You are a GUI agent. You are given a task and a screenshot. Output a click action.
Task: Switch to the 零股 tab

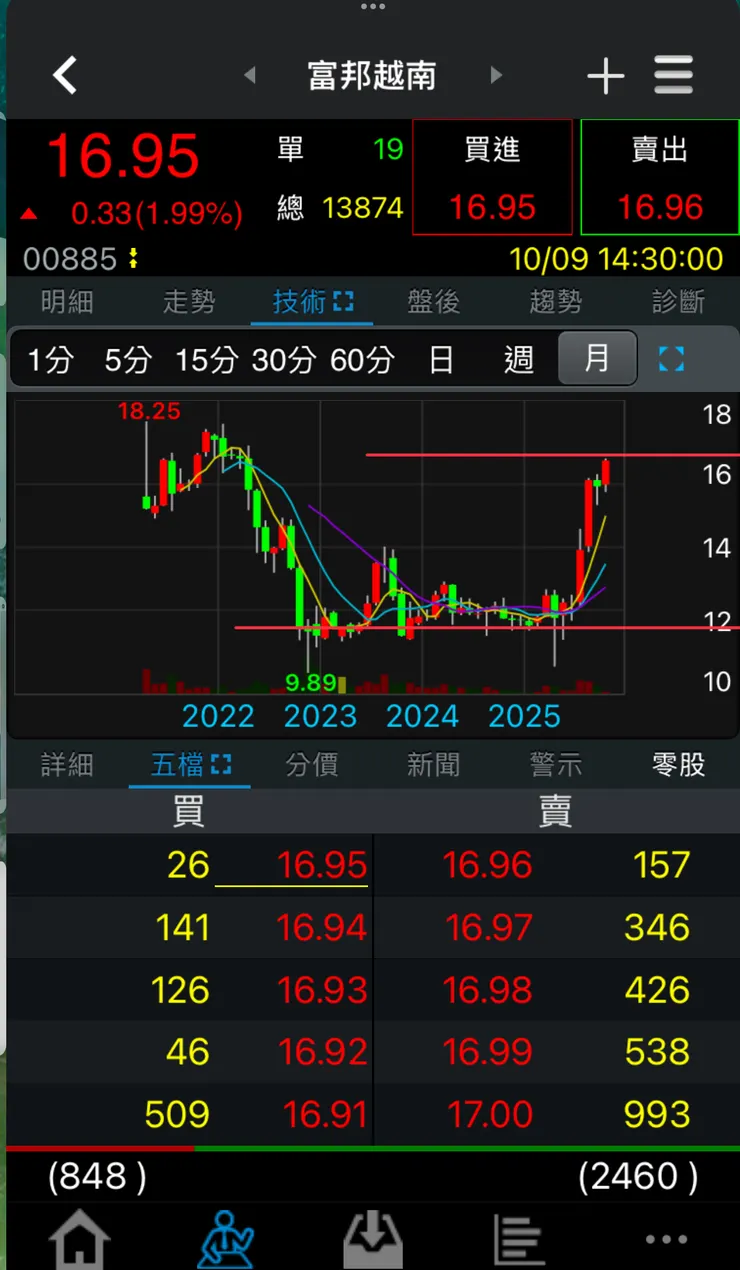click(x=678, y=766)
